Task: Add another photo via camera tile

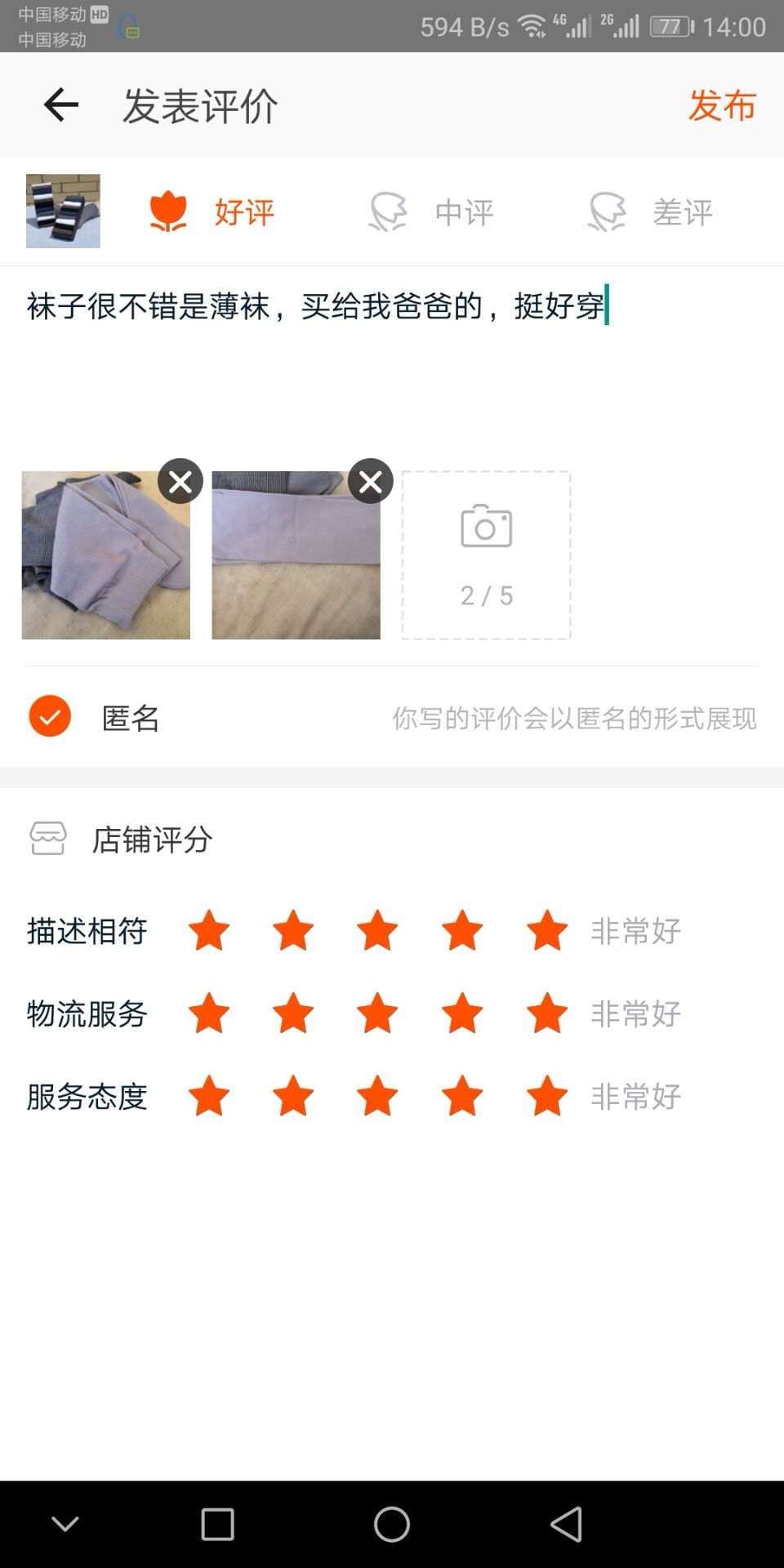Action: [x=486, y=555]
